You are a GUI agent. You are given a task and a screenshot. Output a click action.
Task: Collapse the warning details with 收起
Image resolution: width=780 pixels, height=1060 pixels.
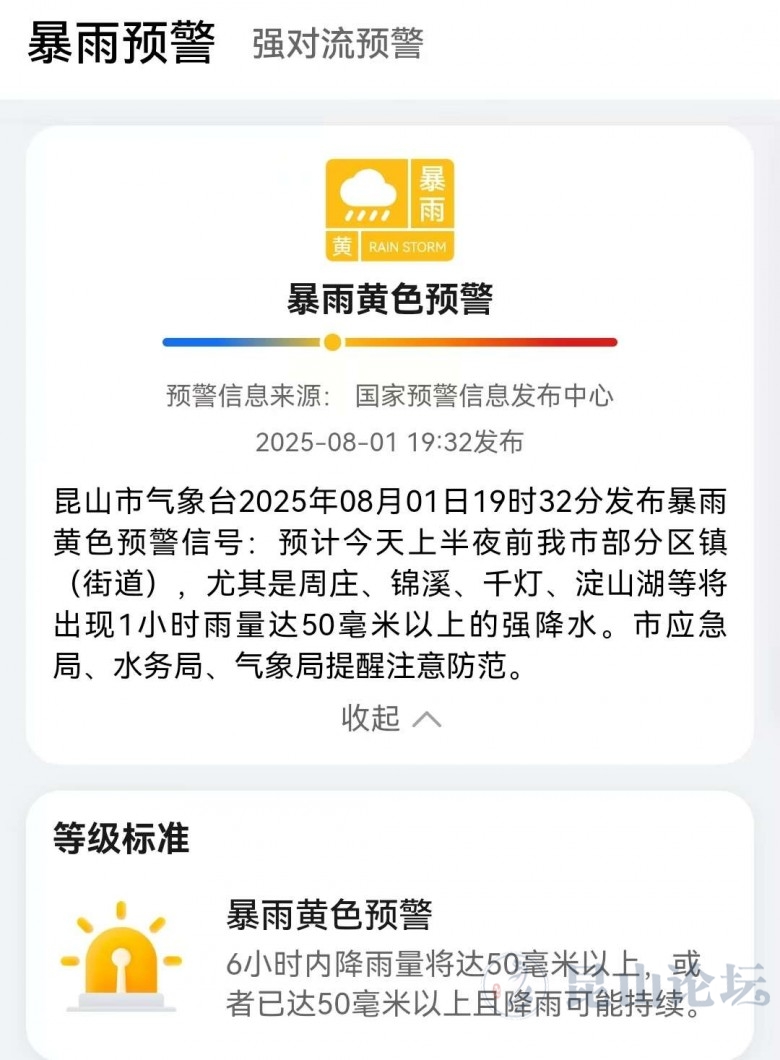click(390, 717)
